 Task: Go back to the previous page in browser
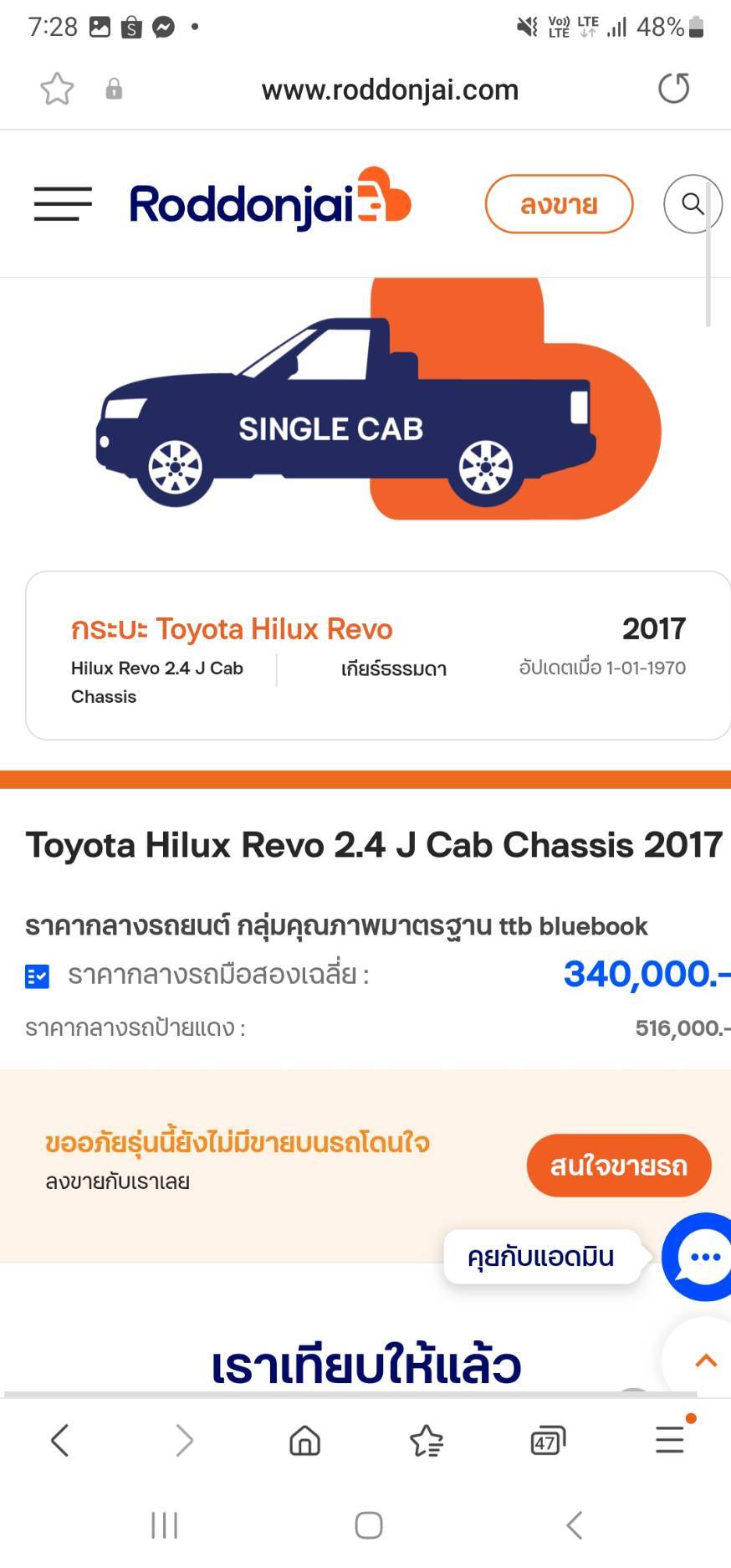(x=59, y=1440)
